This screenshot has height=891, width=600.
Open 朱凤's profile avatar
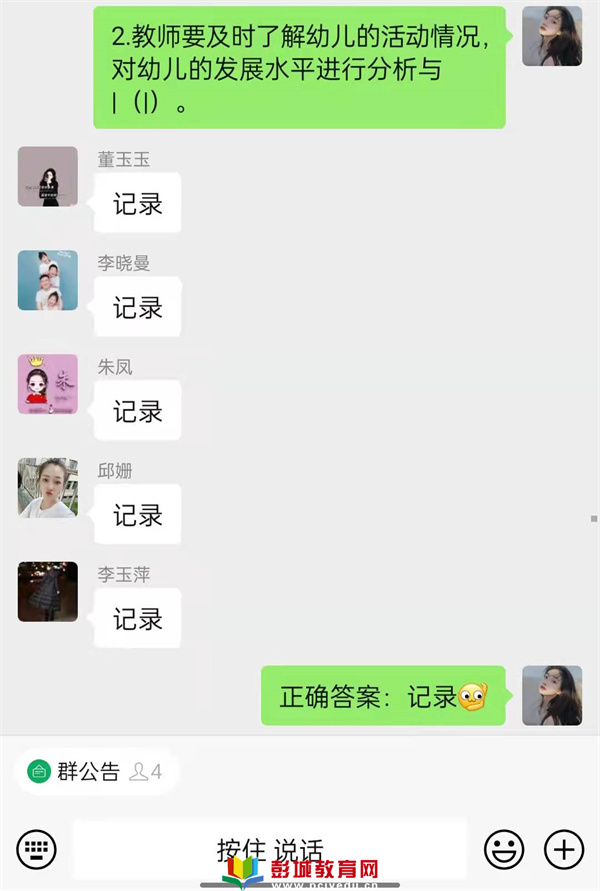tap(47, 384)
